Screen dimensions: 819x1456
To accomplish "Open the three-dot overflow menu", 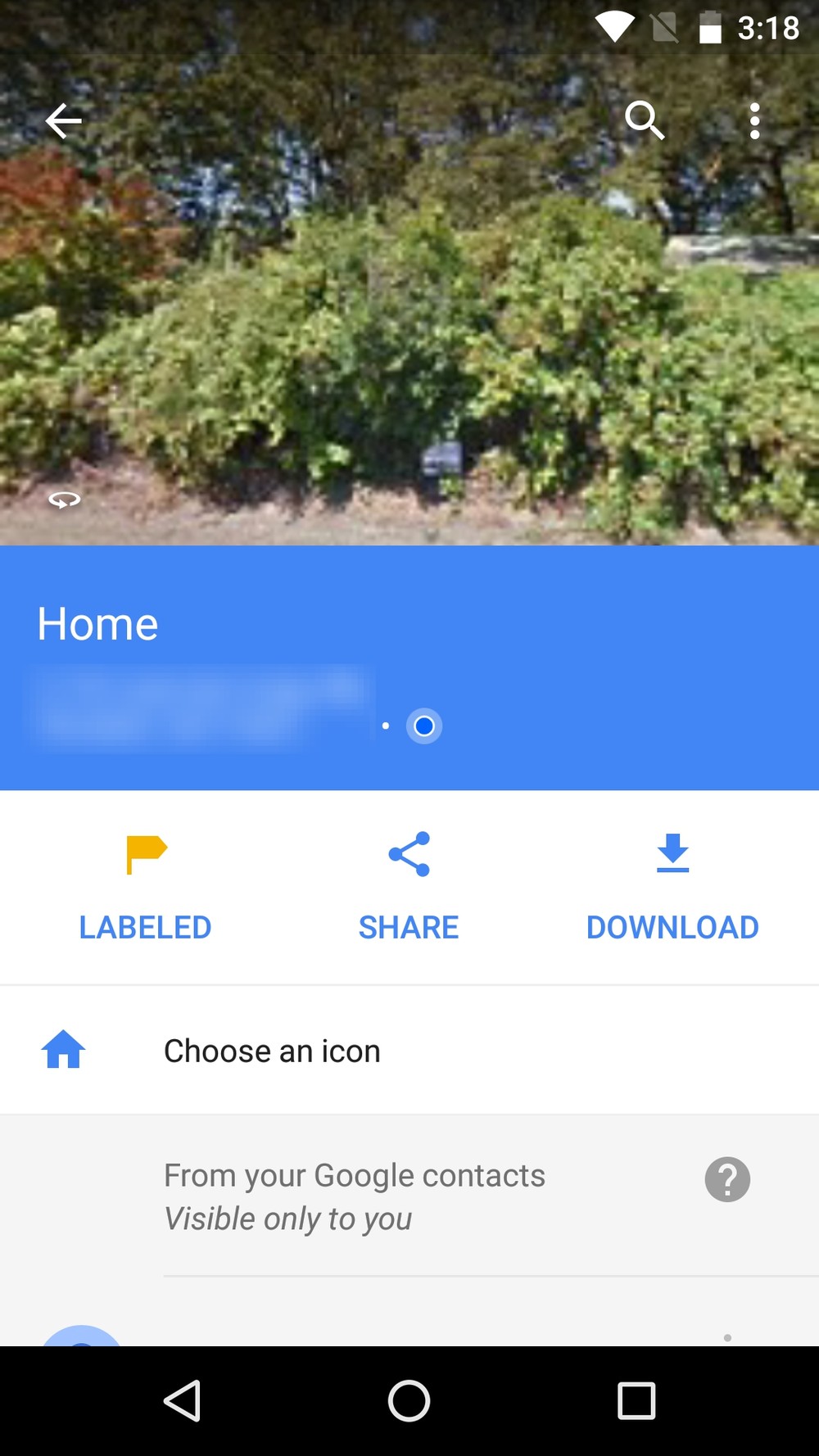I will (x=754, y=121).
